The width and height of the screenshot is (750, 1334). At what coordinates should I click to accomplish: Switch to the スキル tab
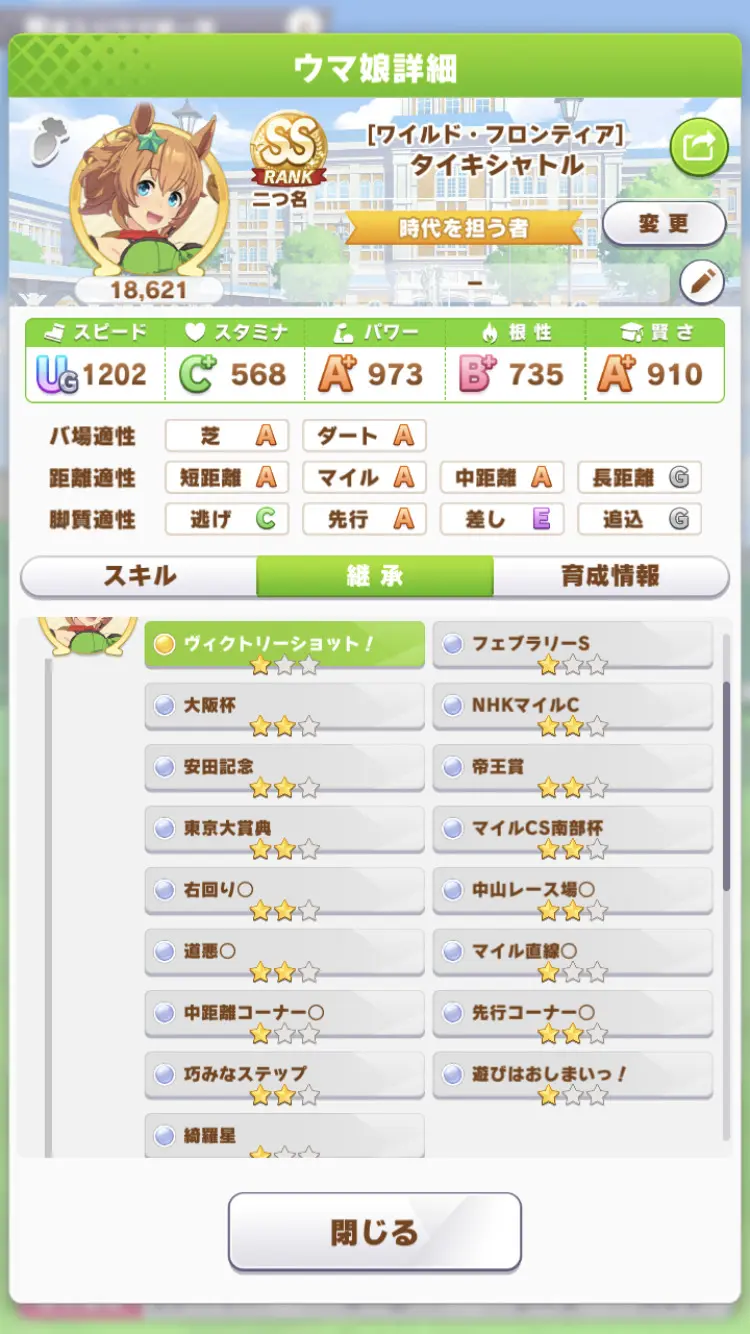tap(139, 576)
